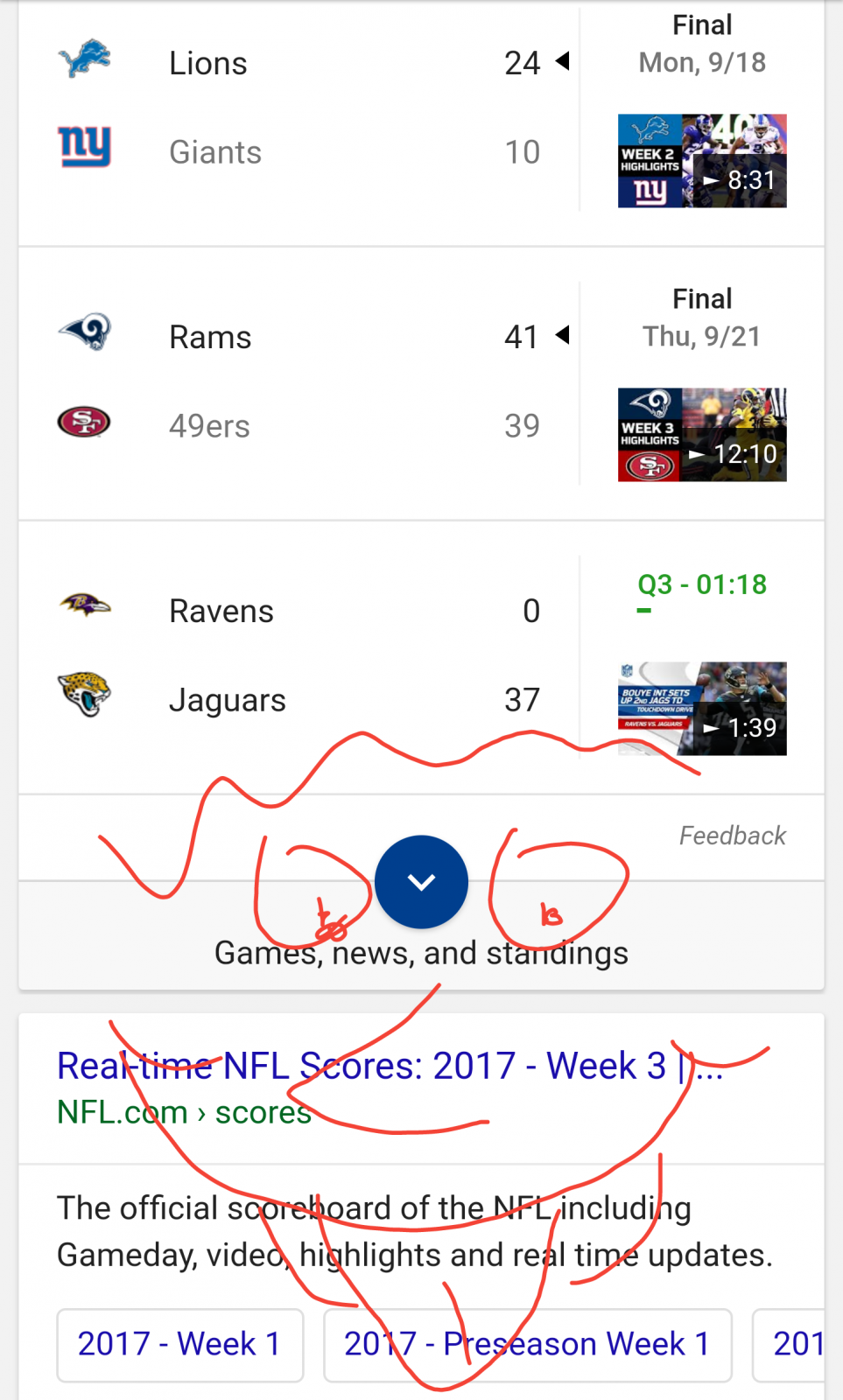
Task: Open the Real-time NFL Scores search result
Action: [x=390, y=1066]
